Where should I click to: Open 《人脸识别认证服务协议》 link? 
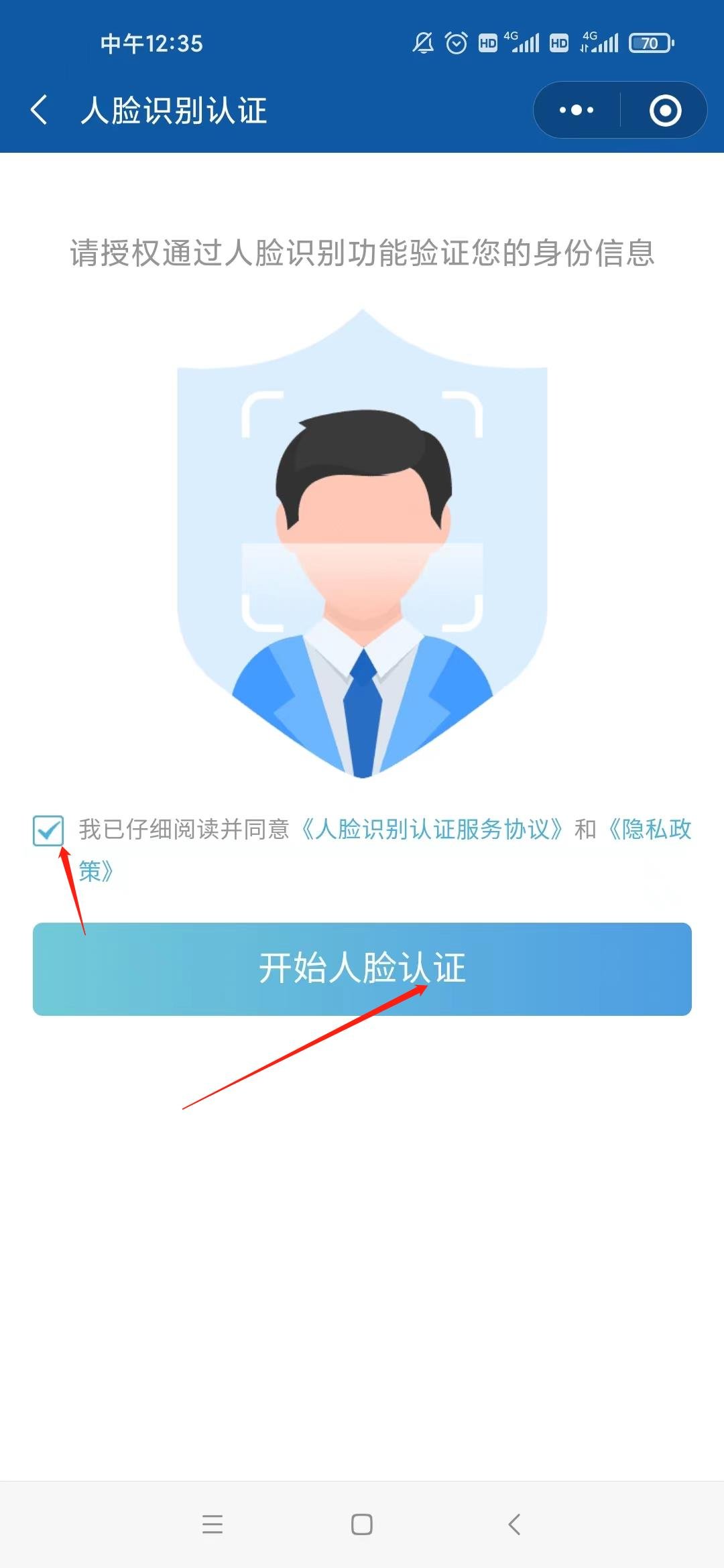click(x=432, y=830)
